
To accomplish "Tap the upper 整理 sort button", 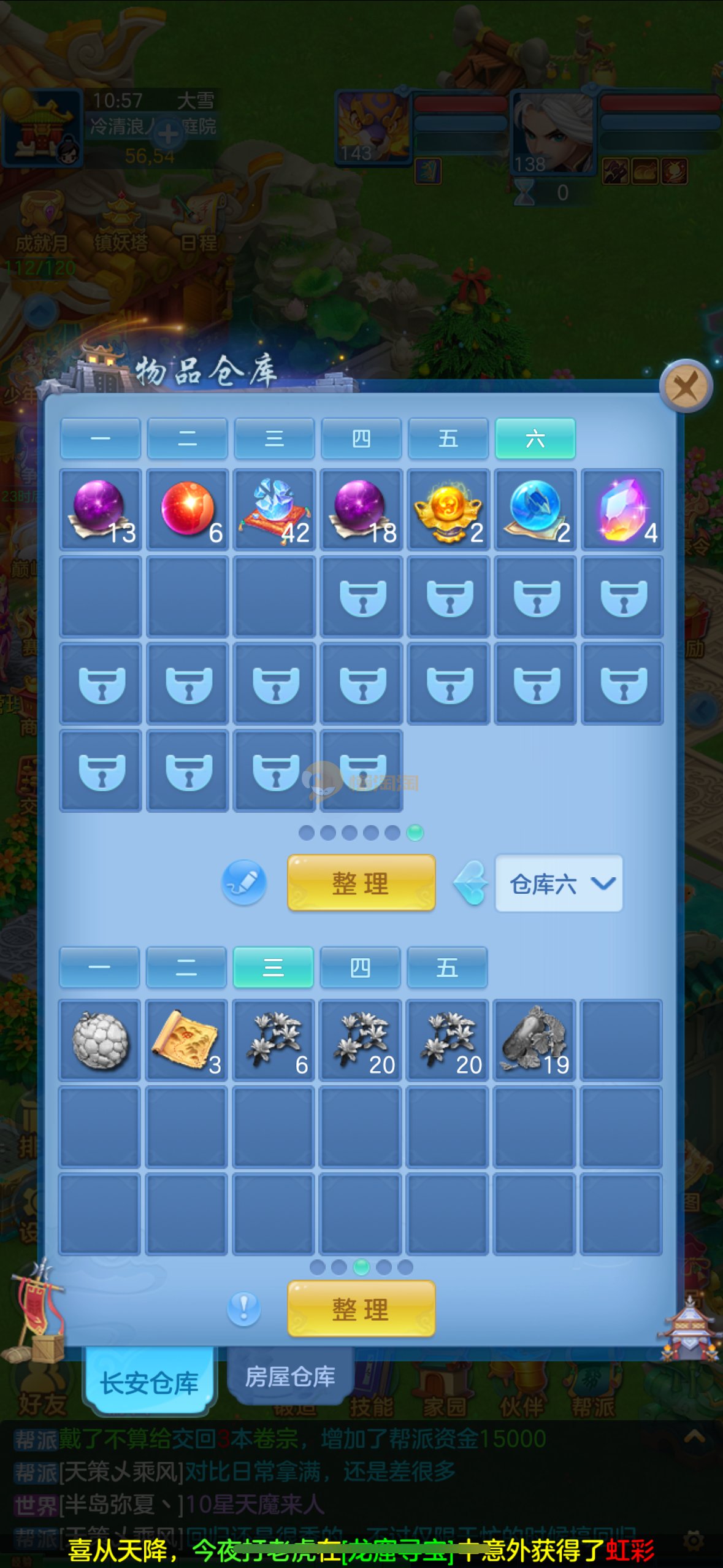I will [x=361, y=883].
